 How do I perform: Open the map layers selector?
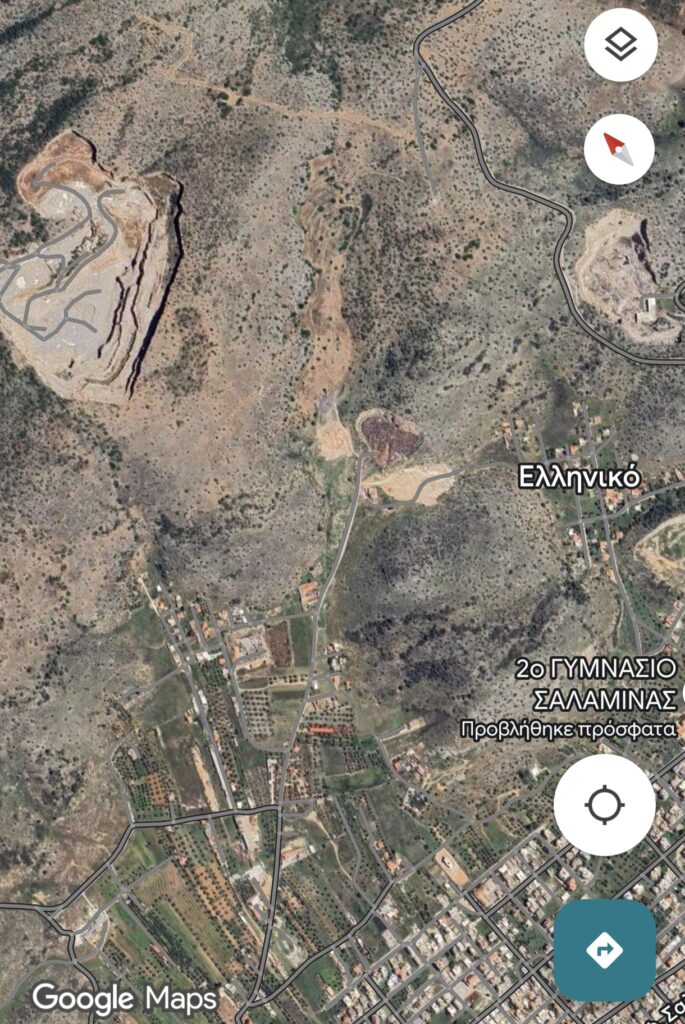pyautogui.click(x=620, y=45)
